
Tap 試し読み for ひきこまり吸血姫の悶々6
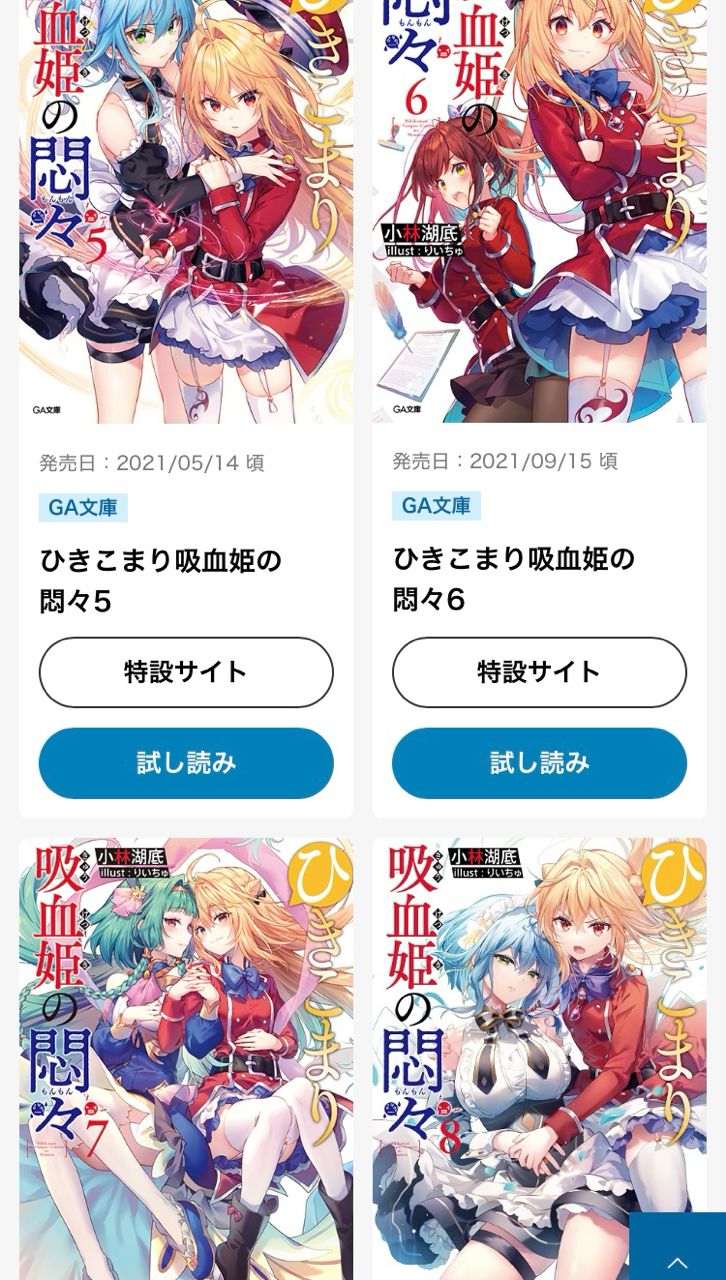[x=539, y=763]
